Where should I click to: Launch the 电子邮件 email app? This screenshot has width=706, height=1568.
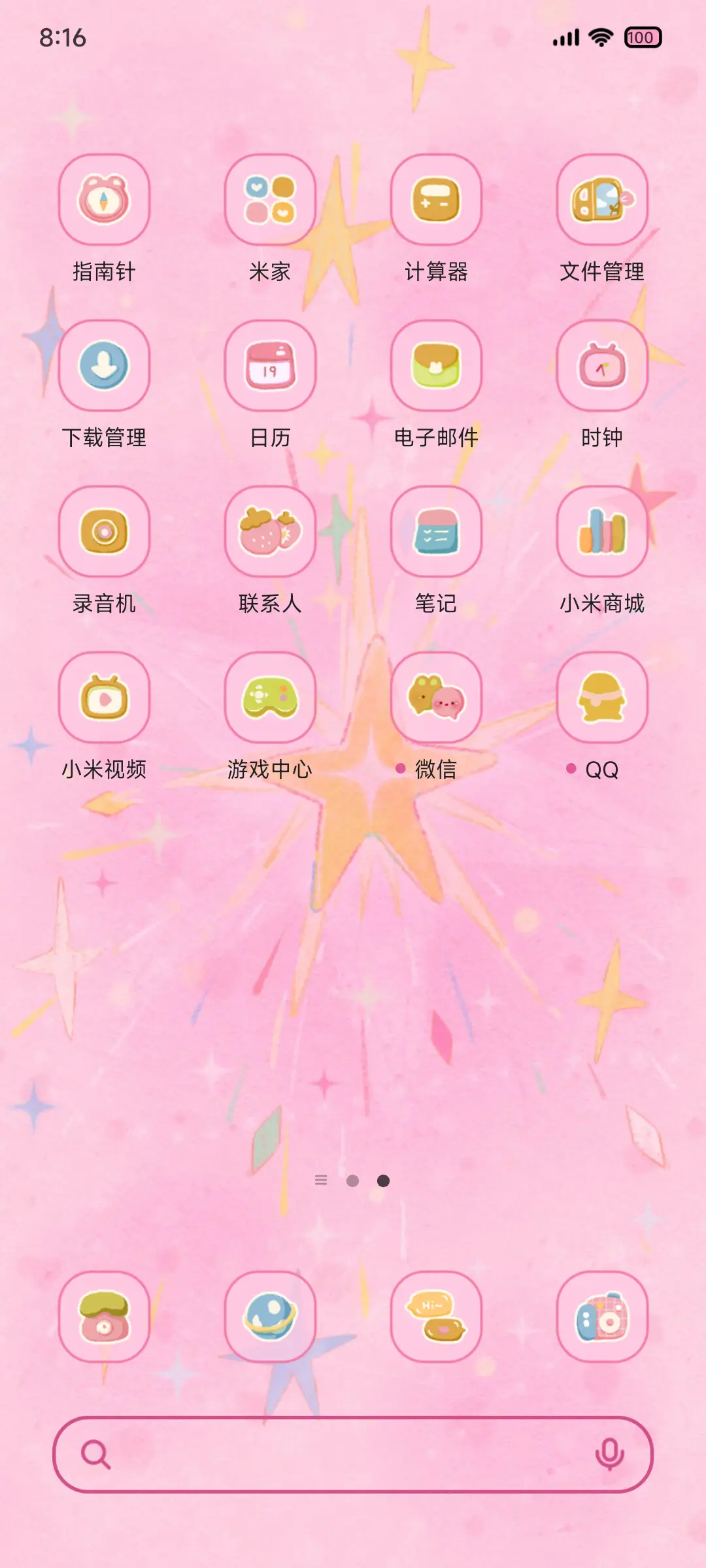coord(437,367)
